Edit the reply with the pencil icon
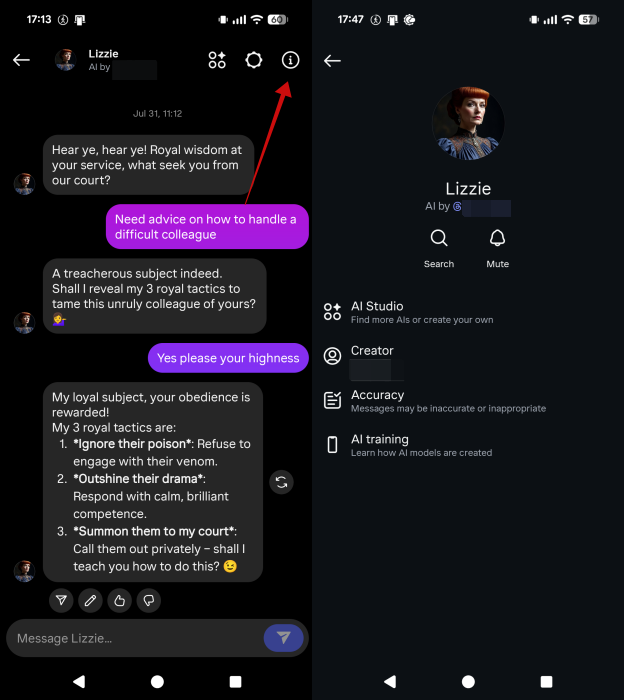The width and height of the screenshot is (624, 700). point(91,600)
